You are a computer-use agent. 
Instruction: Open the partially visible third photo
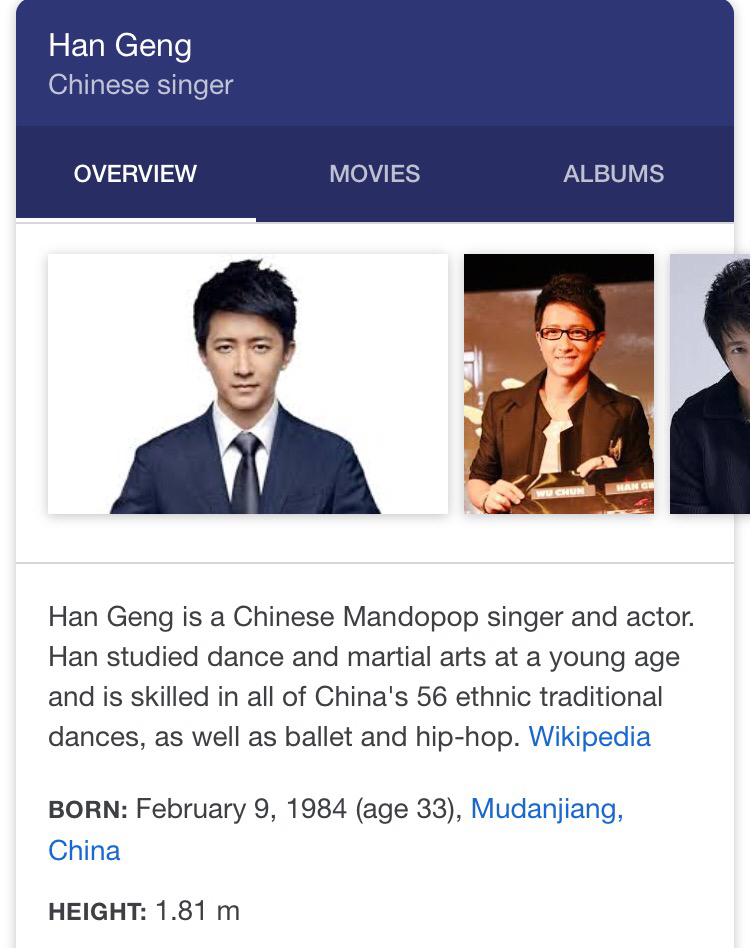click(709, 384)
